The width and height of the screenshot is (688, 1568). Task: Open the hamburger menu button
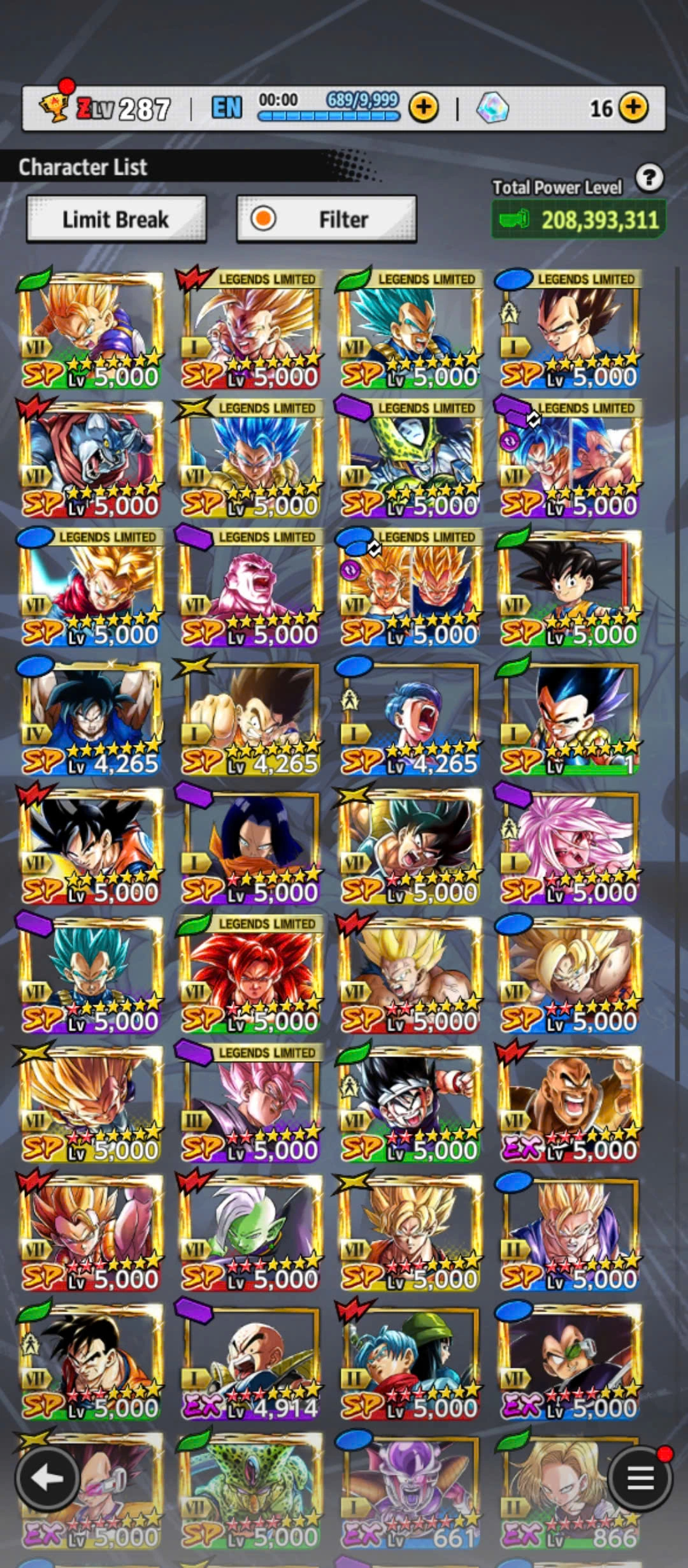(x=640, y=1478)
